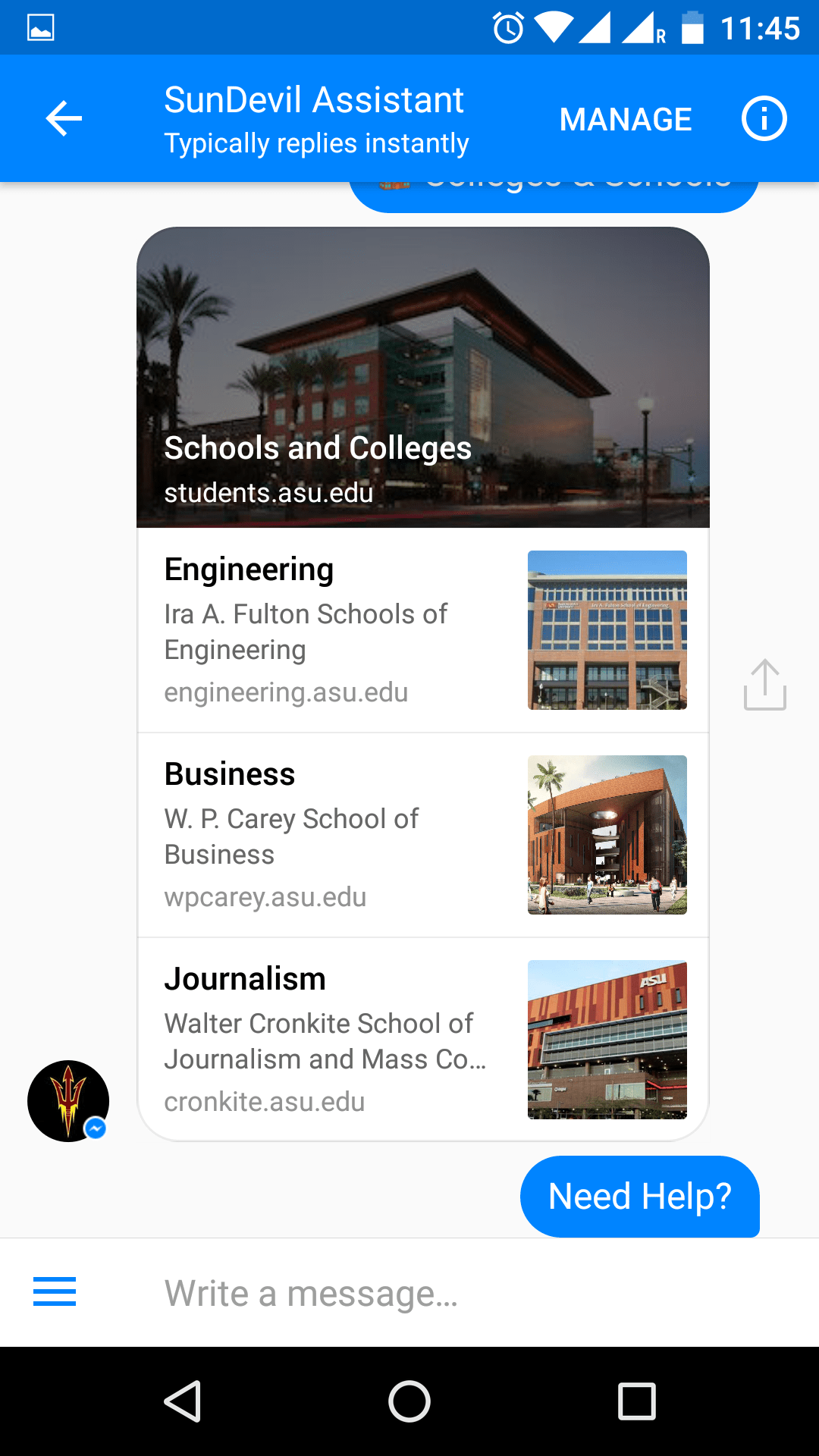Open the SunDevil Assistant profile picture

pyautogui.click(x=68, y=1100)
